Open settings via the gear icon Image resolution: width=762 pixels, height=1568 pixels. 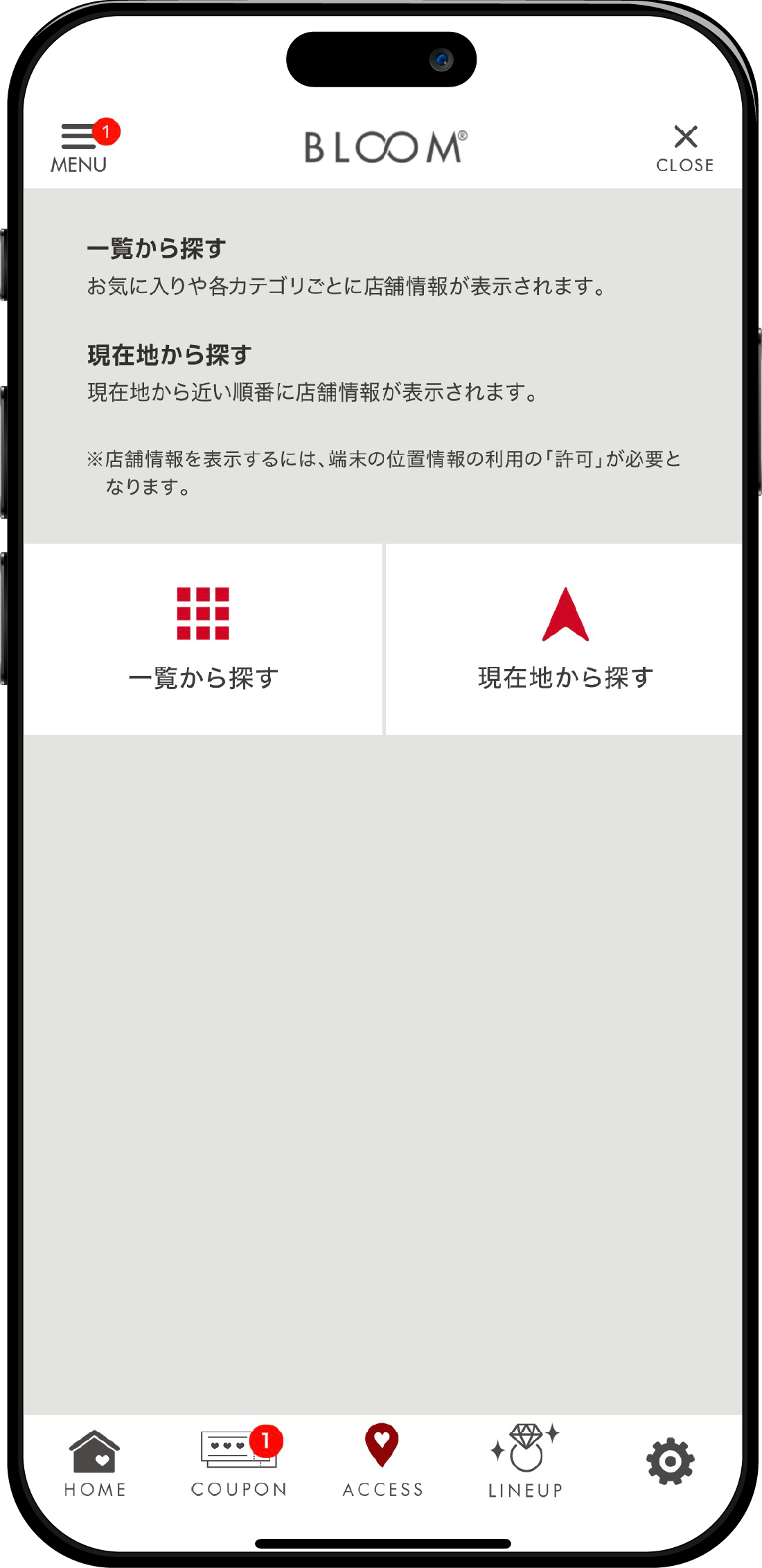670,1461
